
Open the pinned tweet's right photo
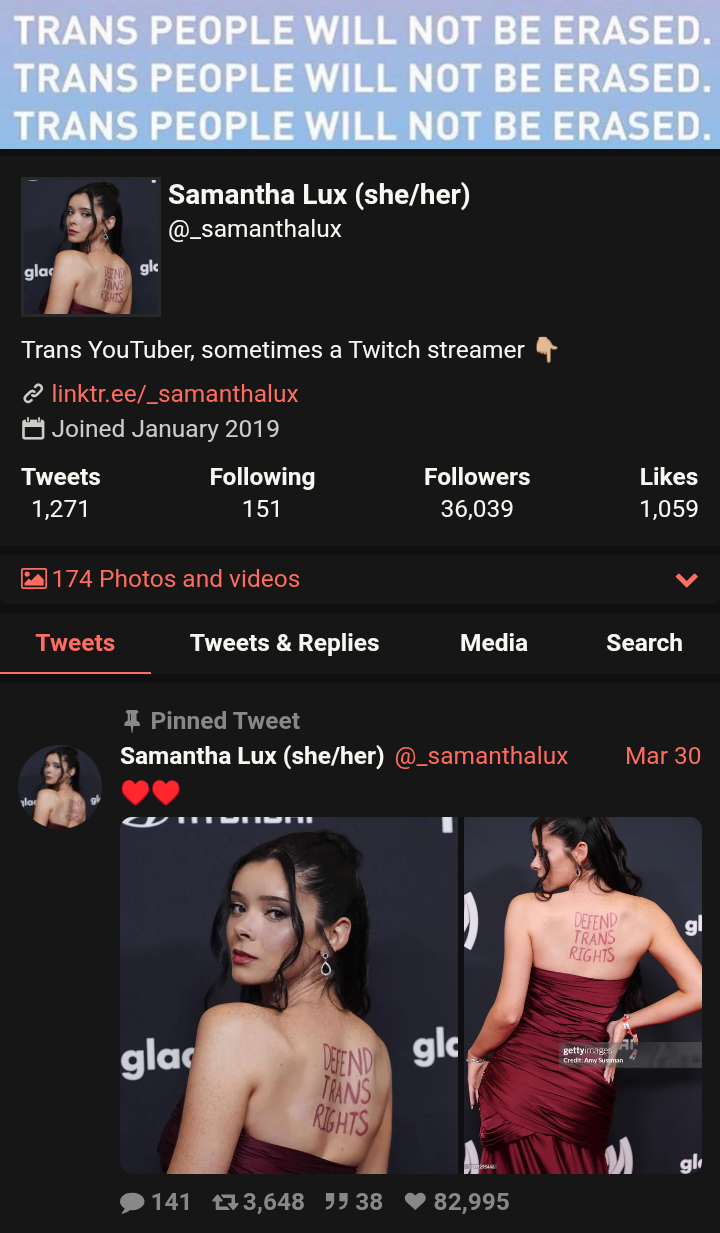click(x=582, y=995)
